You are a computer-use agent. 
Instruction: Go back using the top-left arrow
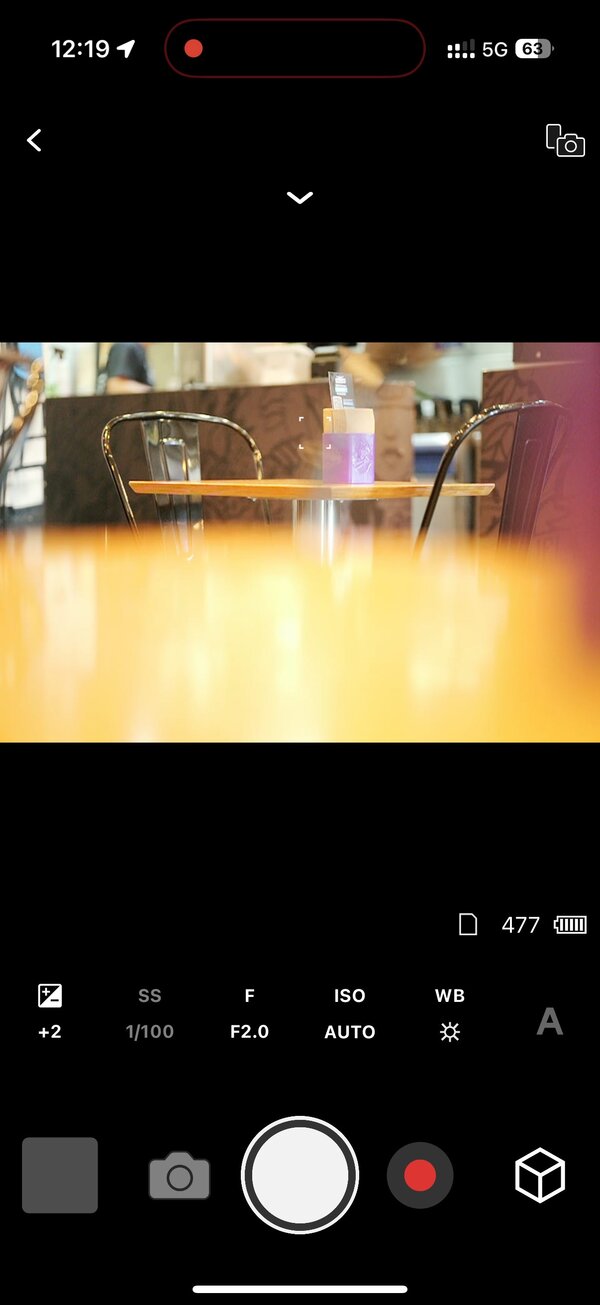[35, 141]
